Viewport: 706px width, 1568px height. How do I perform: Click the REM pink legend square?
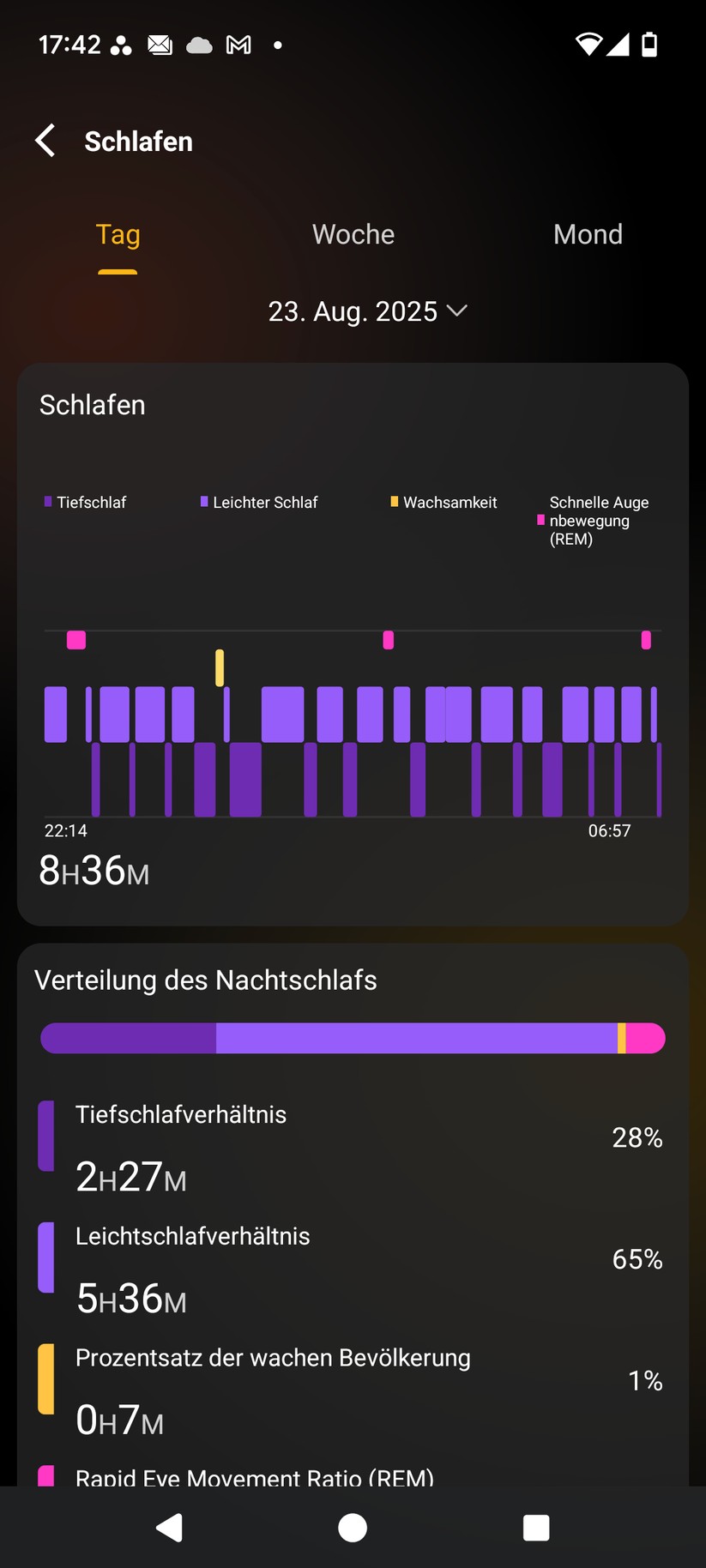click(541, 521)
